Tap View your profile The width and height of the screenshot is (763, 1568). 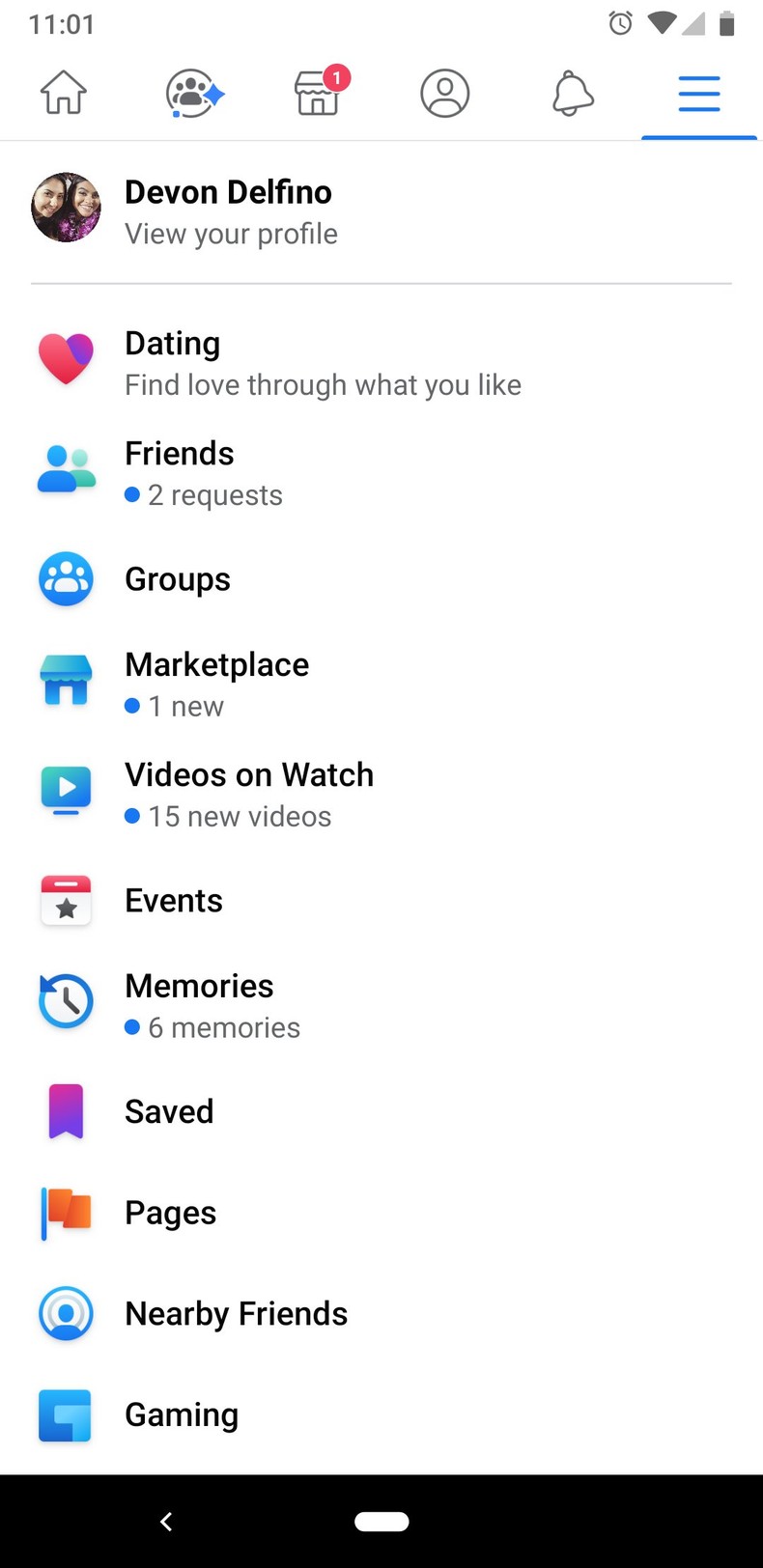click(231, 233)
